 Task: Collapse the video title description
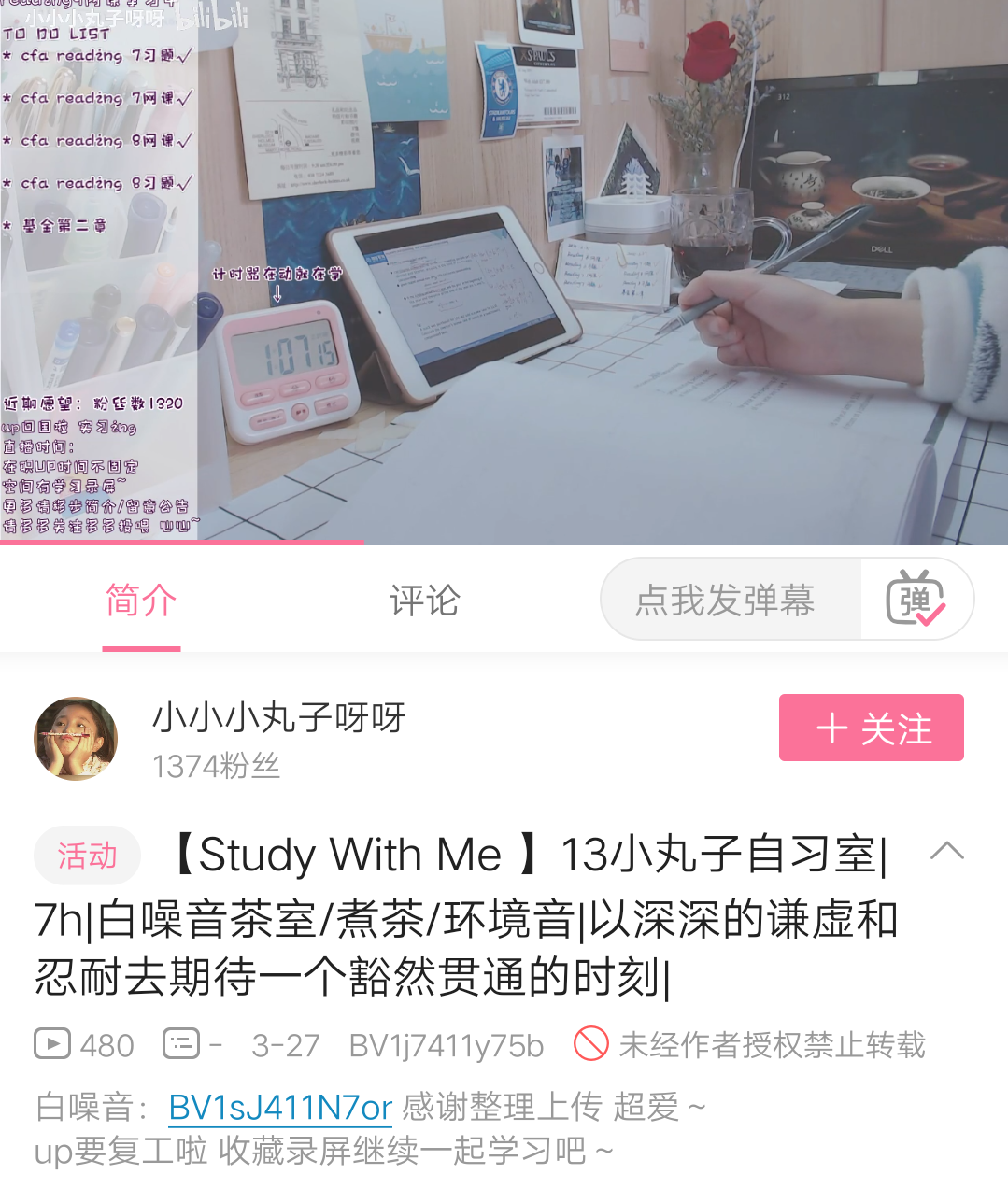pos(946,851)
